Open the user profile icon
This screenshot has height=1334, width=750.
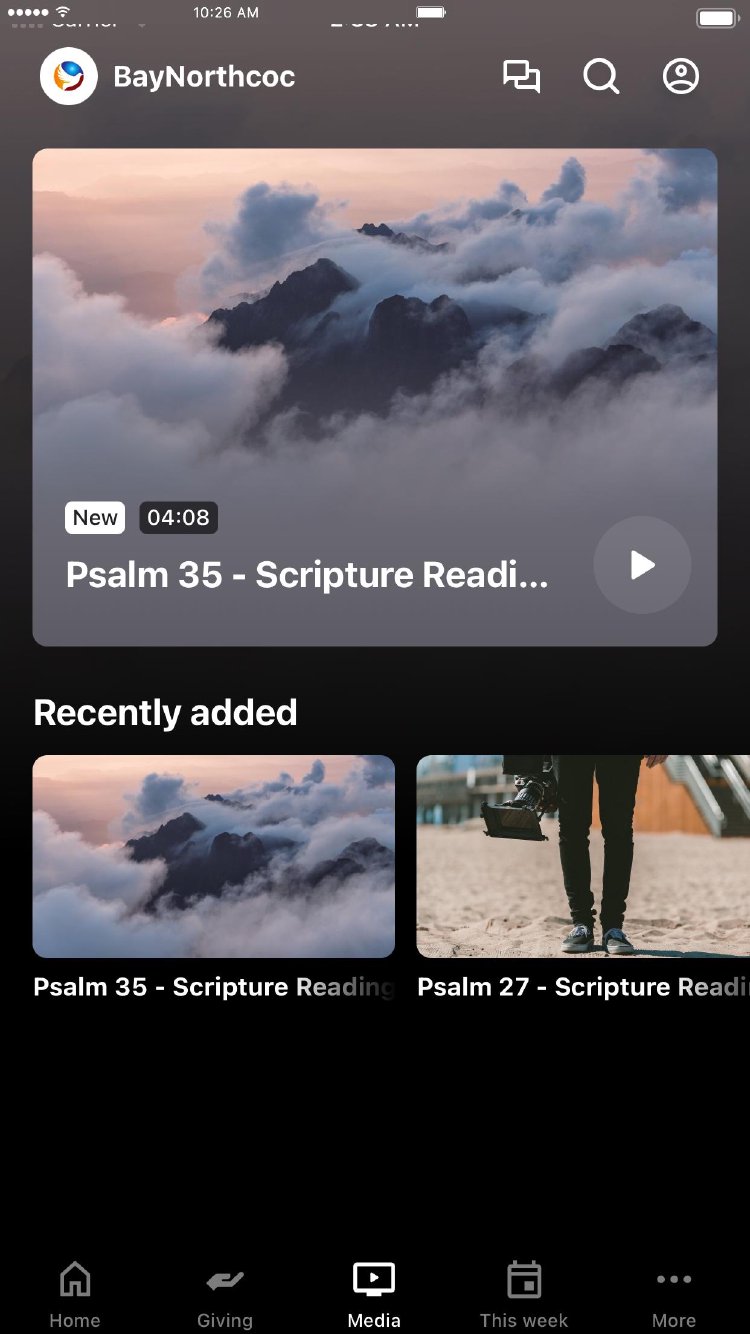point(681,77)
